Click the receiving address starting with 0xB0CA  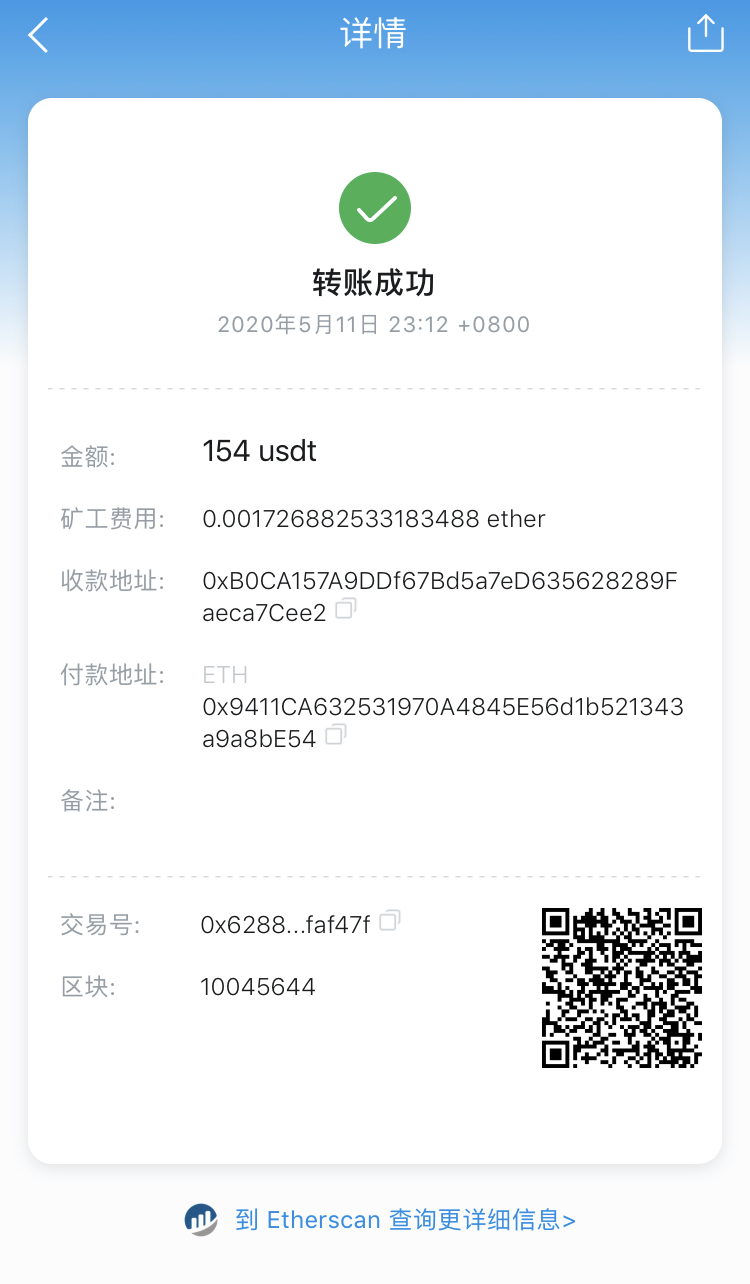(x=443, y=581)
